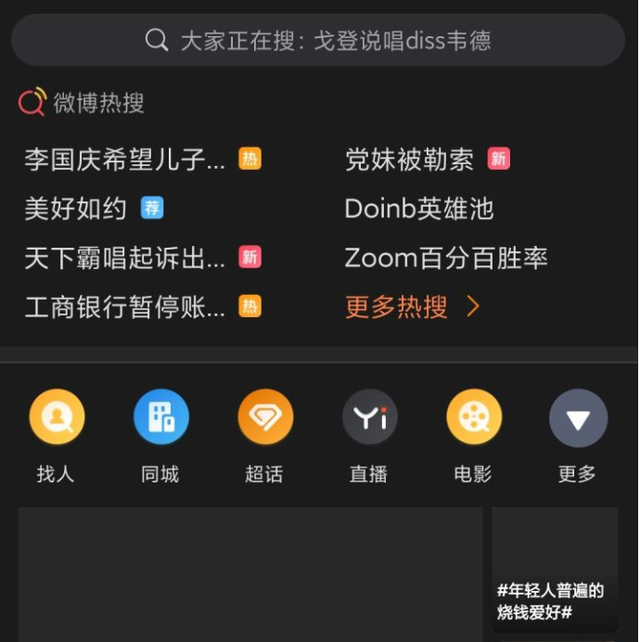Open hot search 天下霸唱起诉出
This screenshot has width=640, height=642.
pyautogui.click(x=125, y=258)
